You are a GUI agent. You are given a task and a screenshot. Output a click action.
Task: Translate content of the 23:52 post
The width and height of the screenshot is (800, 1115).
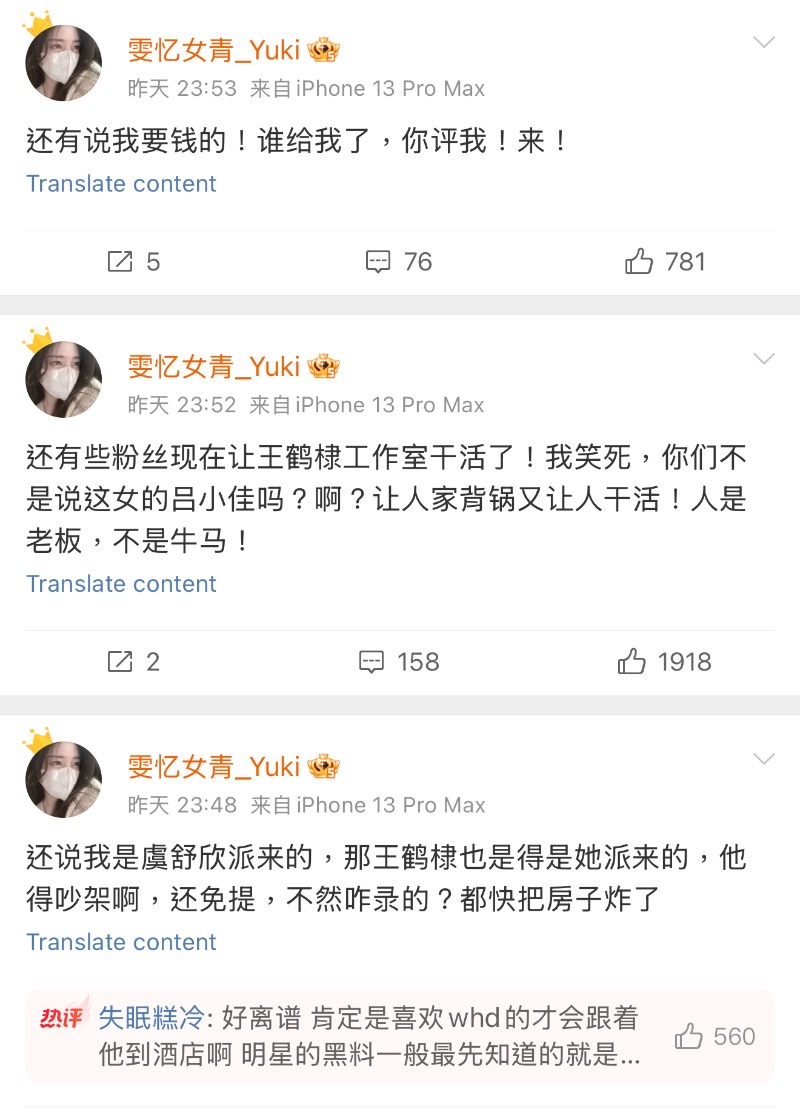[121, 584]
